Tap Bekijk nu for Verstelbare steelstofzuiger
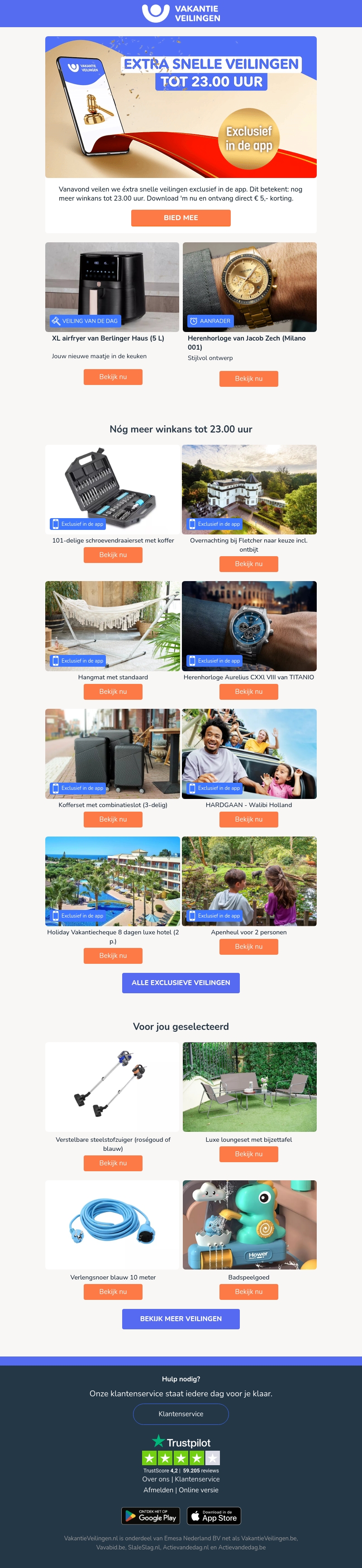Image resolution: width=362 pixels, height=1568 pixels. 113,1163
